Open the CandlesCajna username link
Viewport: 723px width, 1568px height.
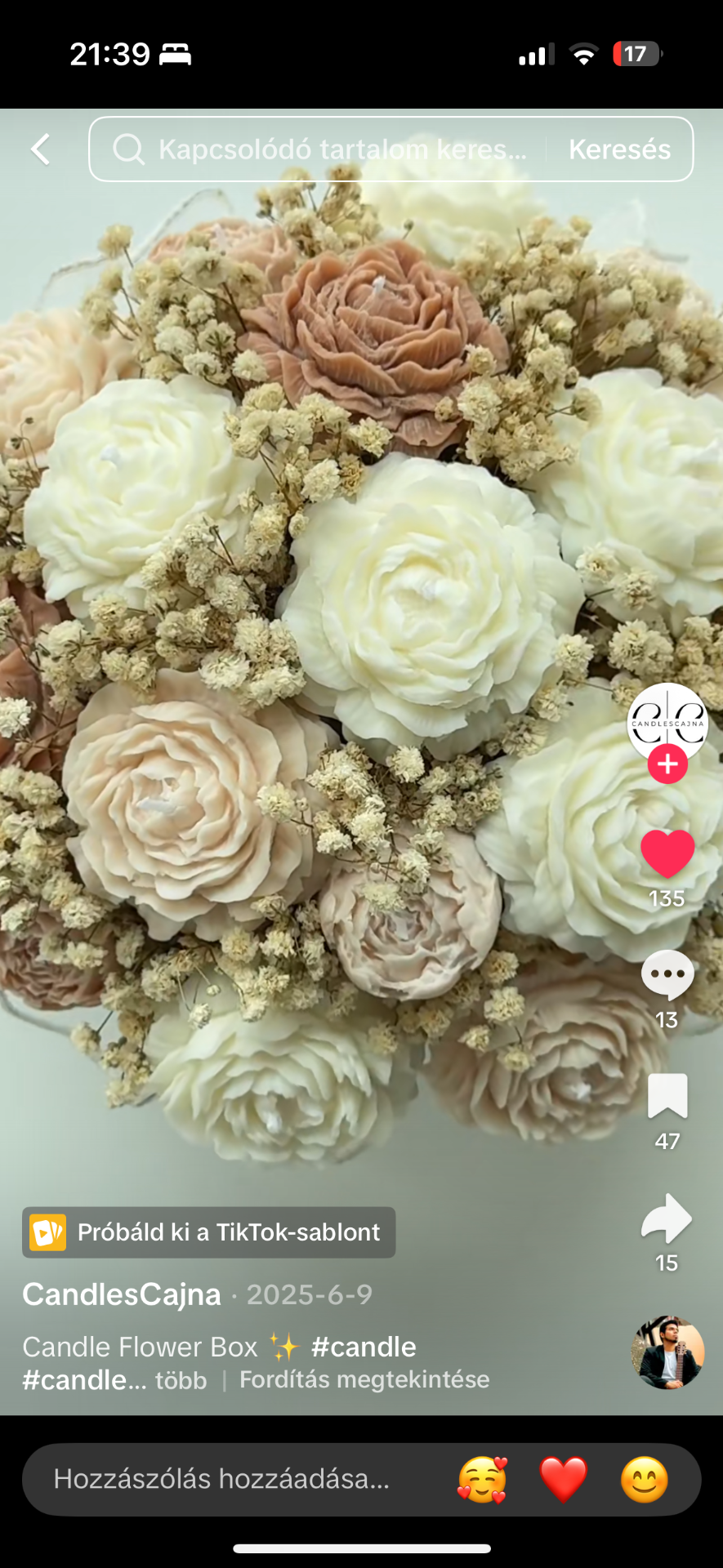122,1294
